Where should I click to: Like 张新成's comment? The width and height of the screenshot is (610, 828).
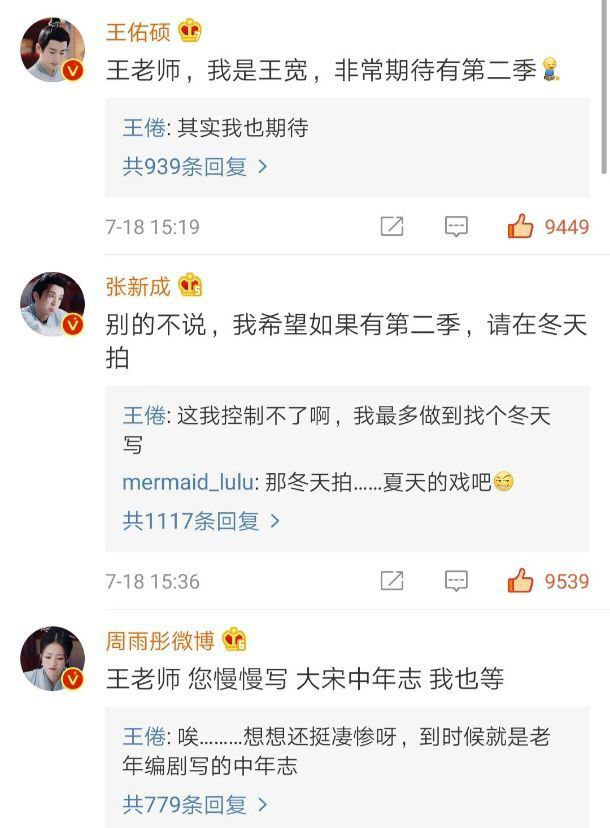520,581
